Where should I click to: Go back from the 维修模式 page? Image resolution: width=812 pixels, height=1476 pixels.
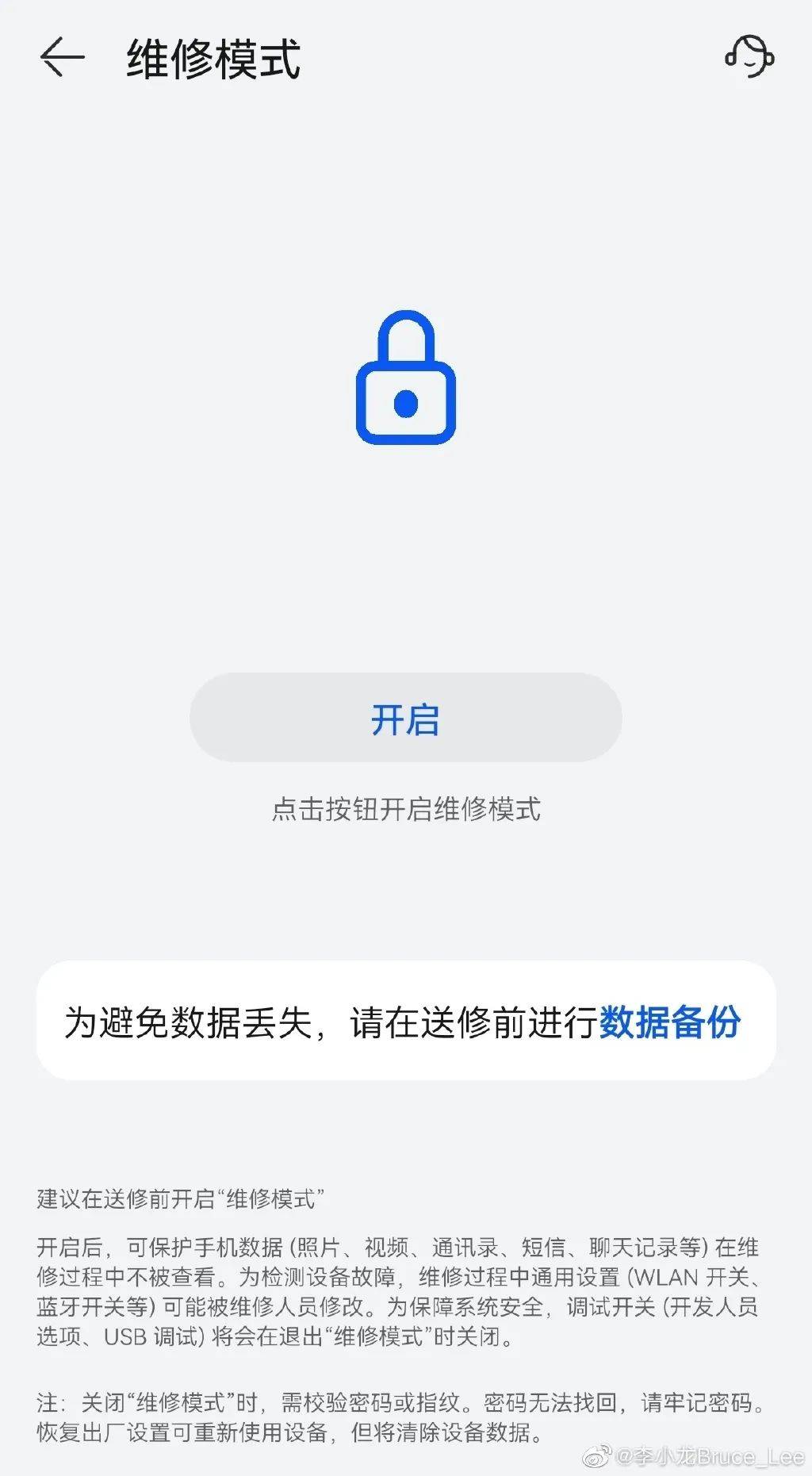[x=62, y=57]
